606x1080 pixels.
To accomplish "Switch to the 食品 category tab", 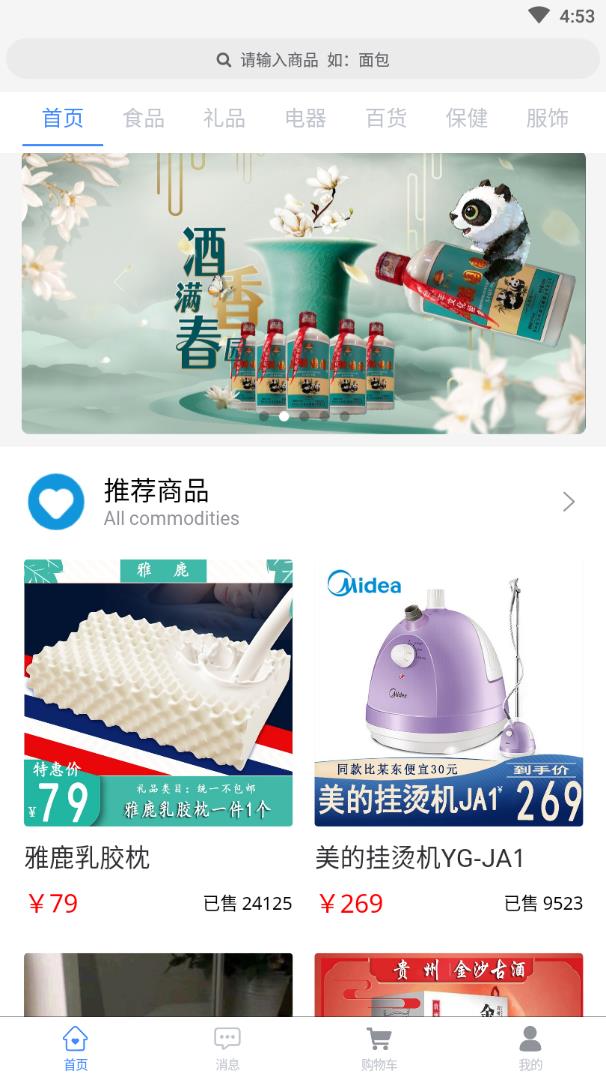I will [143, 118].
